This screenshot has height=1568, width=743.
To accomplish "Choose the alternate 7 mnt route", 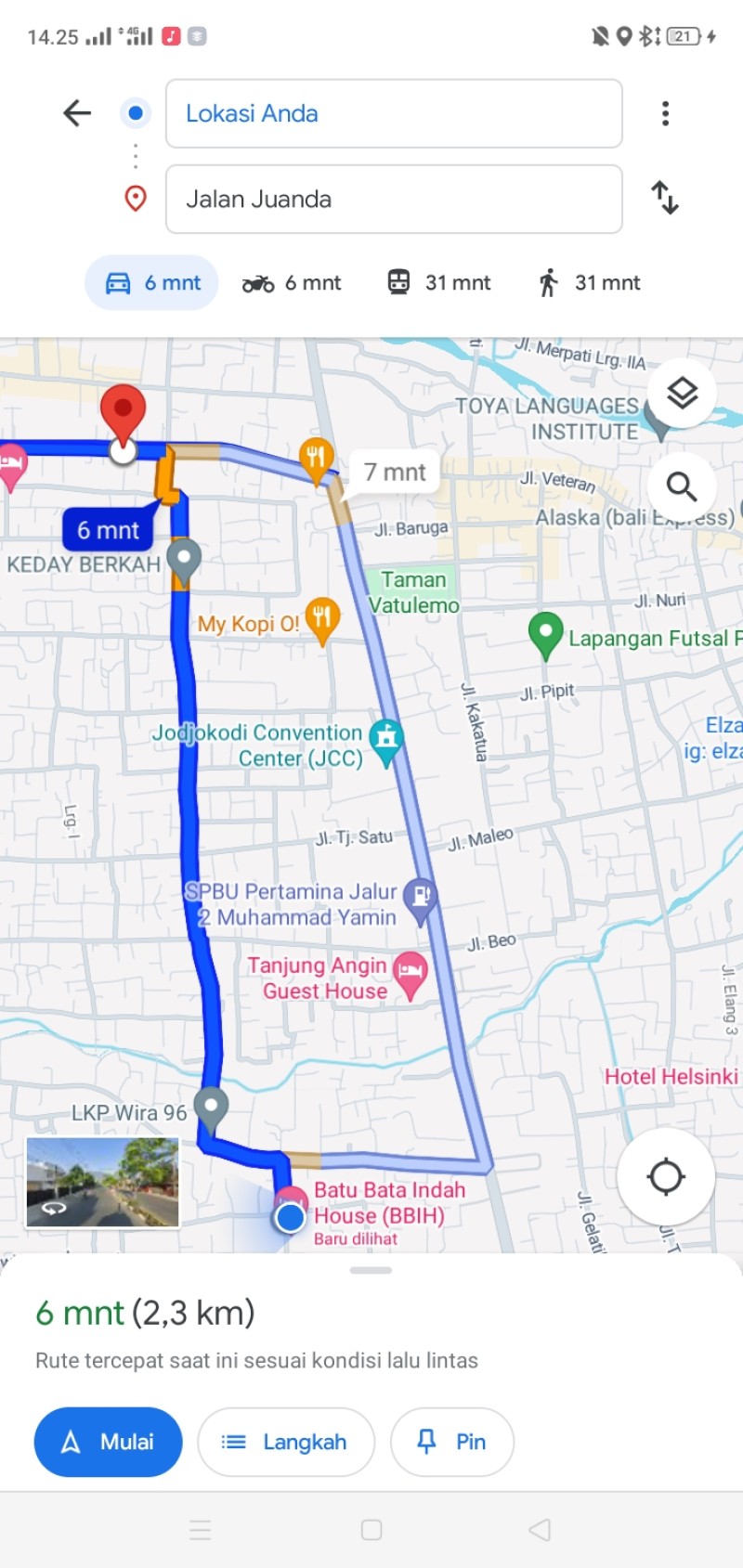I will pyautogui.click(x=395, y=473).
